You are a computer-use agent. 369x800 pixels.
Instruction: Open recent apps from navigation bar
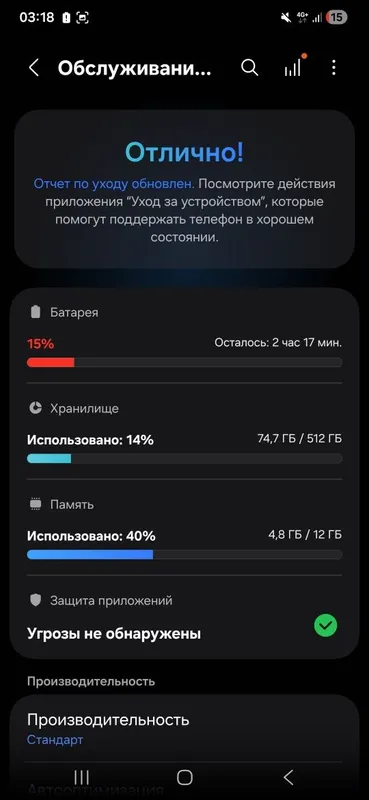tap(81, 778)
